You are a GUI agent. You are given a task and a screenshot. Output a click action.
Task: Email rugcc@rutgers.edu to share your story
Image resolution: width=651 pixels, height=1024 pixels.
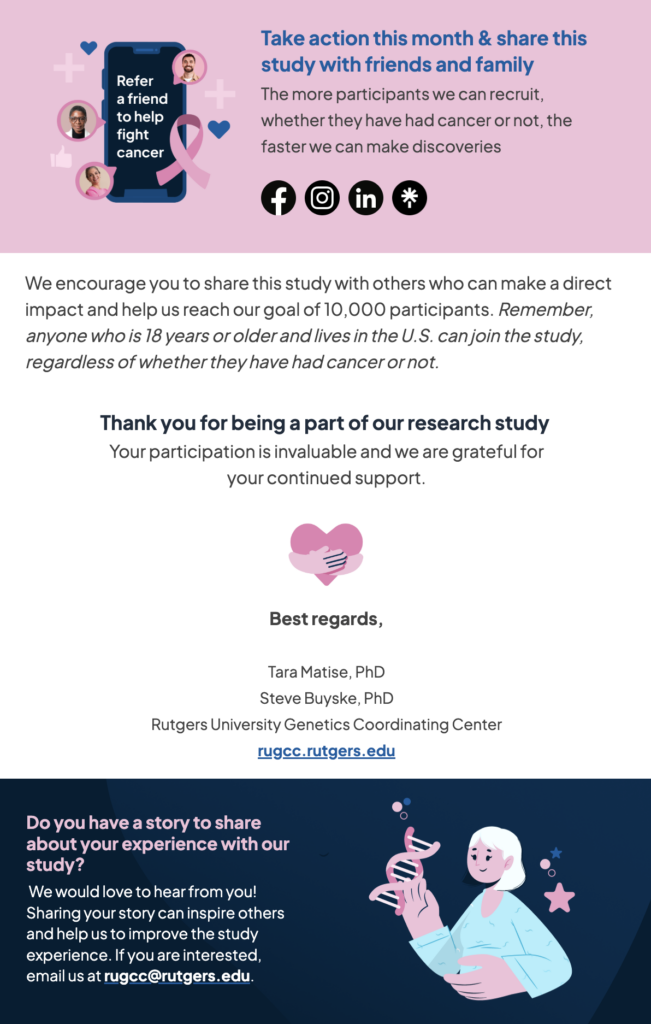pyautogui.click(x=177, y=976)
